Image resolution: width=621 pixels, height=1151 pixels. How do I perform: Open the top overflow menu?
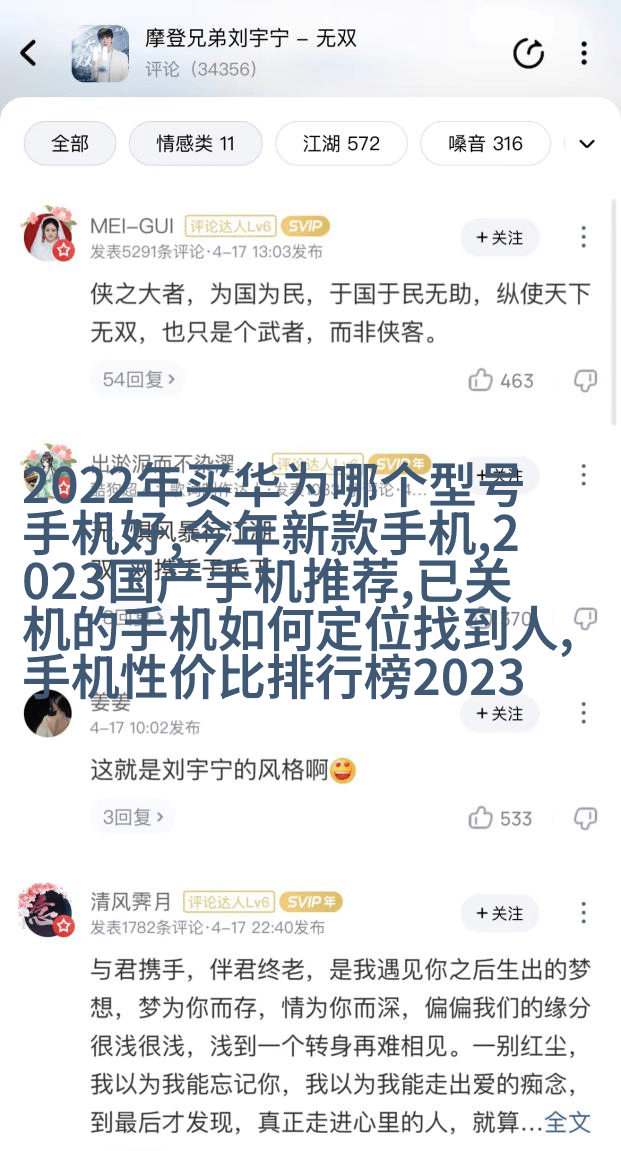(x=584, y=53)
